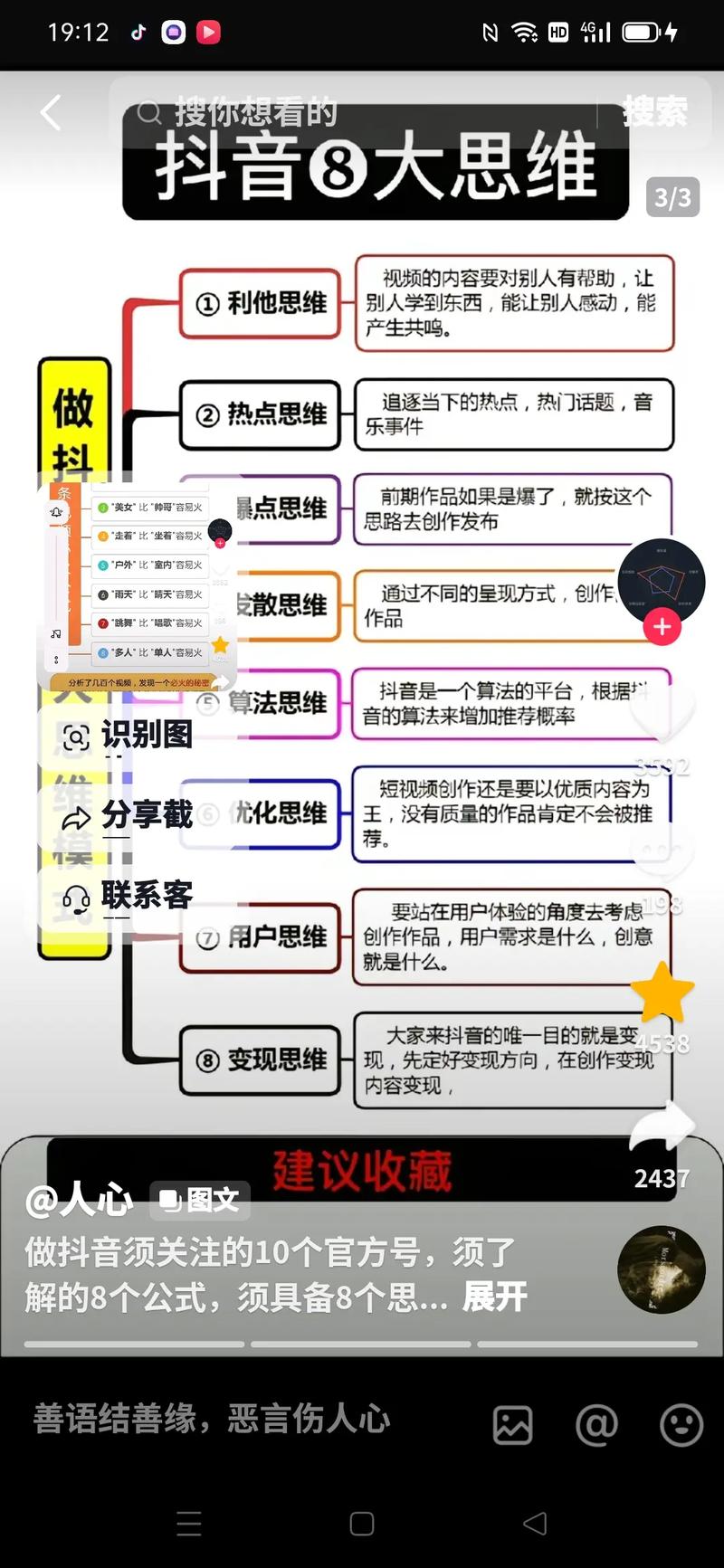Select 识别图 from the screenshot popup
724x1568 pixels.
pyautogui.click(x=127, y=735)
